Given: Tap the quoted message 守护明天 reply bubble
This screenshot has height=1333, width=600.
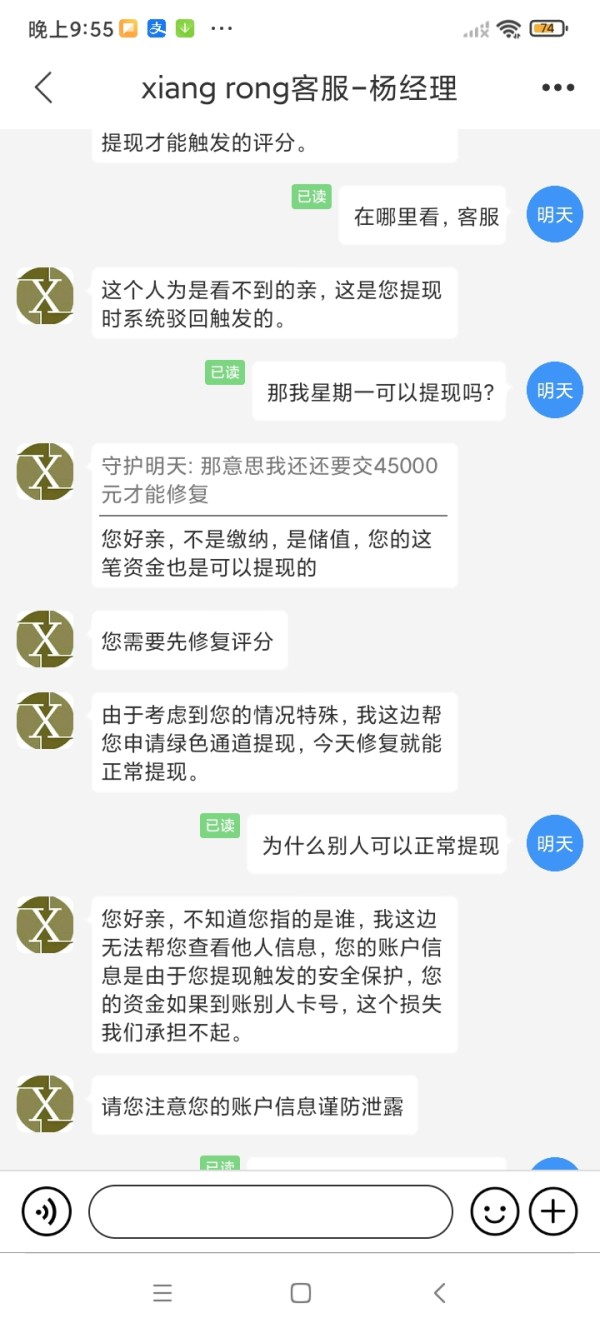Looking at the screenshot, I should pyautogui.click(x=274, y=516).
